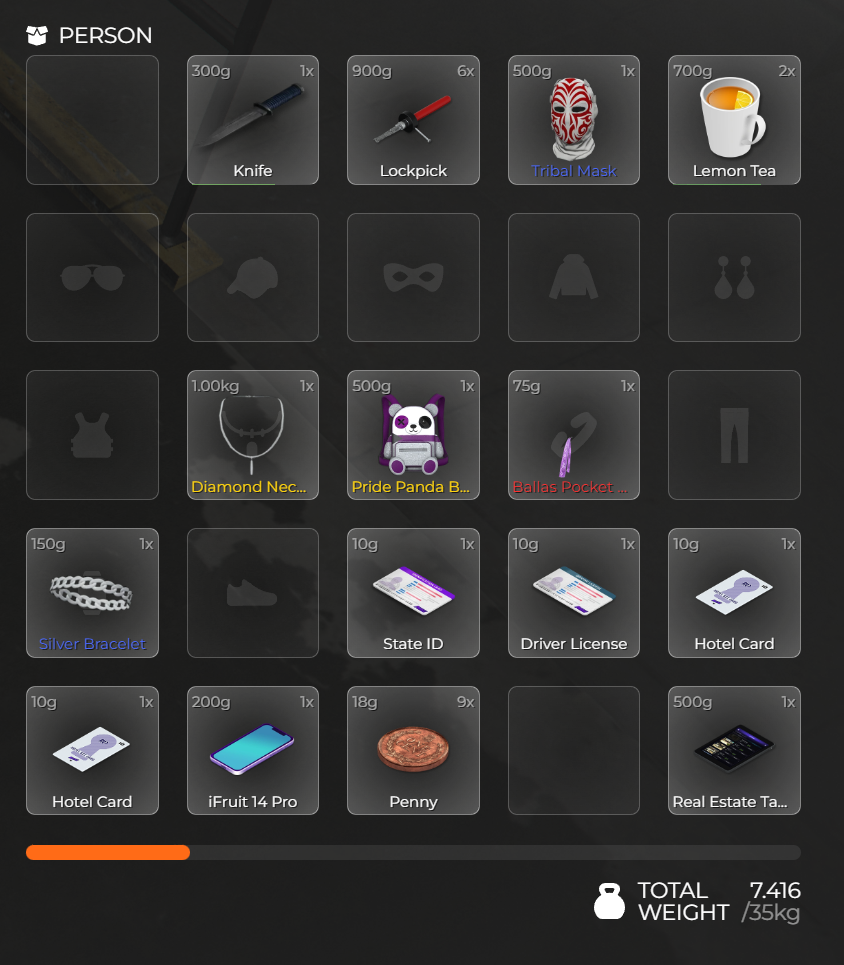This screenshot has height=965, width=844.
Task: Tap the Silver Bracelet item
Action: (92, 593)
